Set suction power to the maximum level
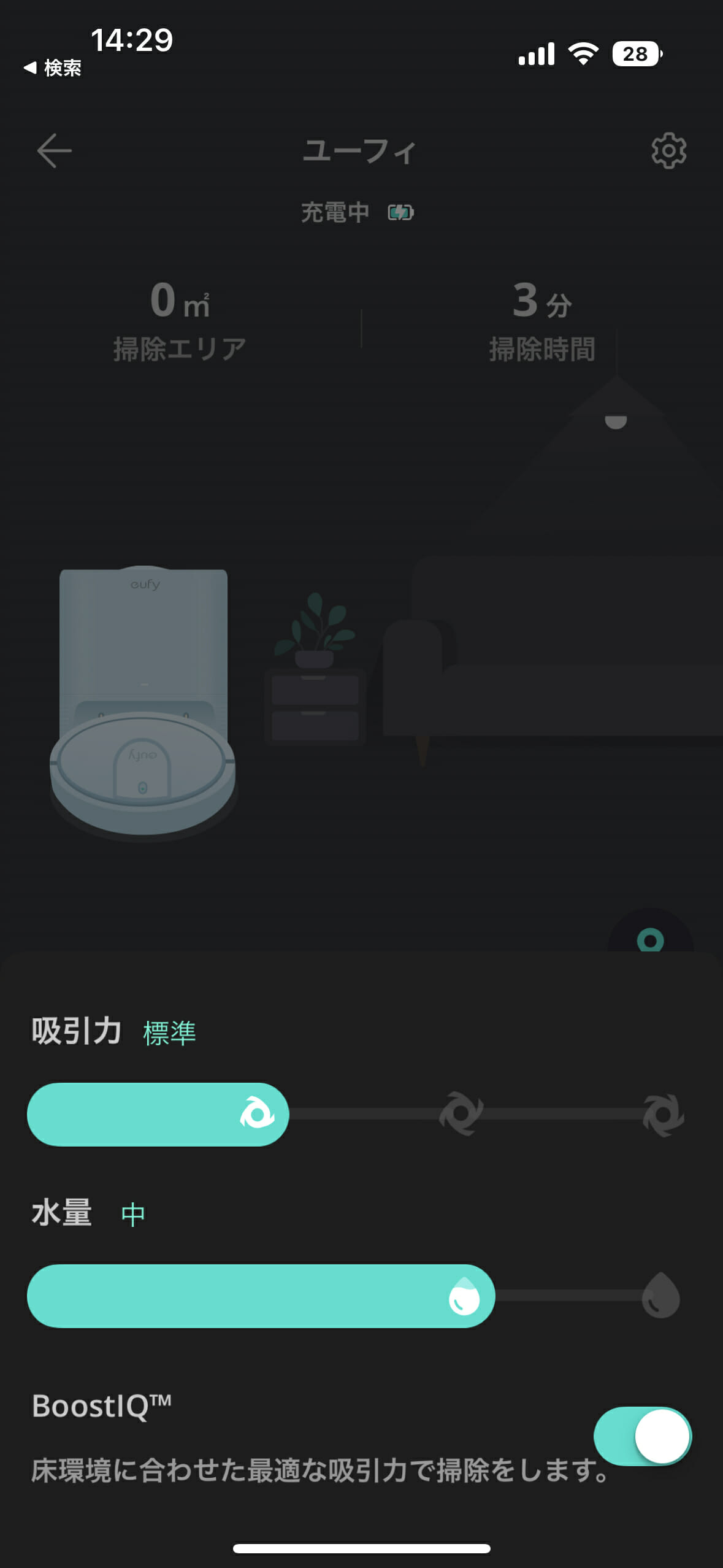 pyautogui.click(x=663, y=1115)
